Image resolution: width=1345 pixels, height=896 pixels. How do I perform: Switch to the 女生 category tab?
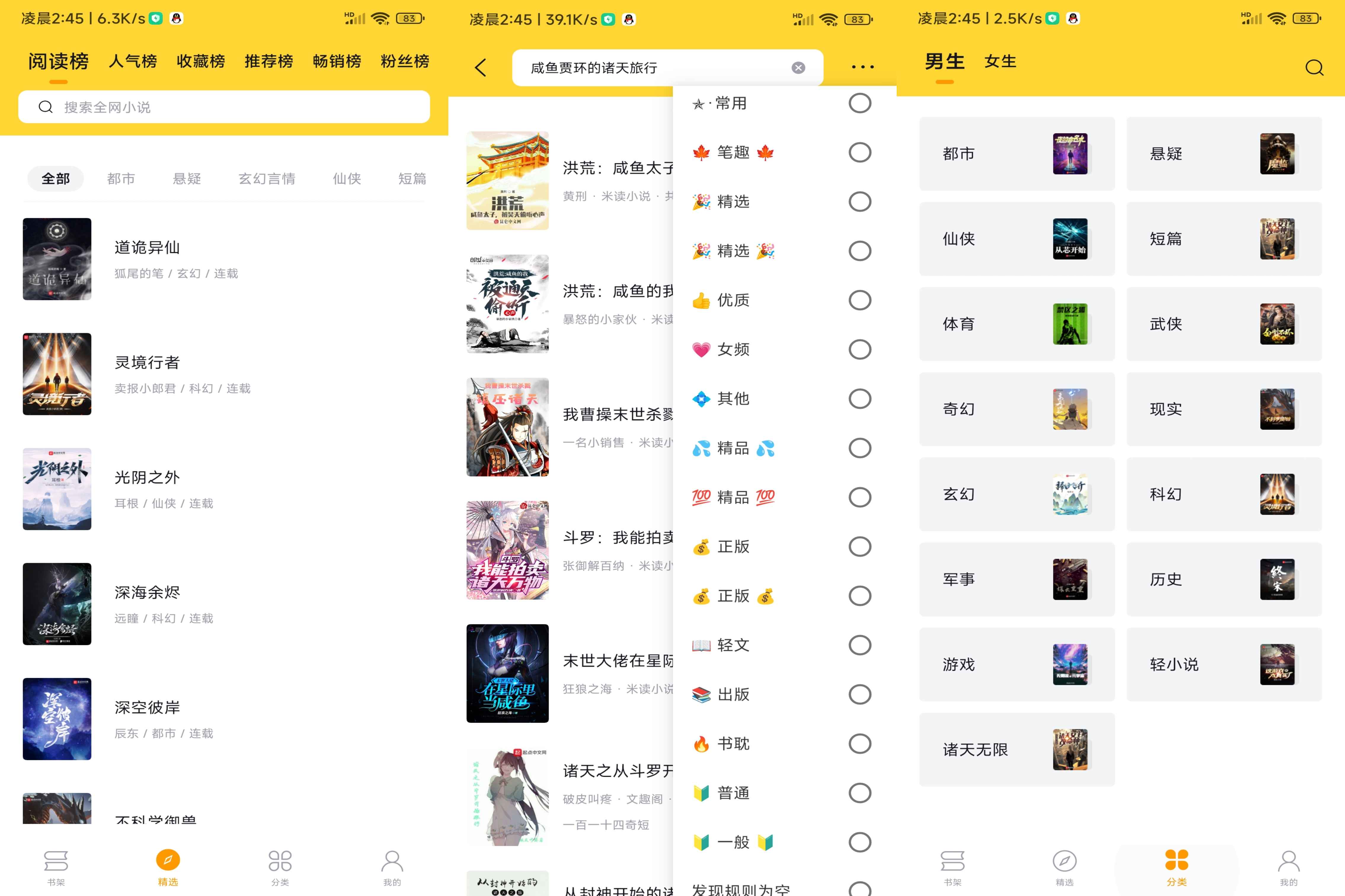coord(1000,61)
